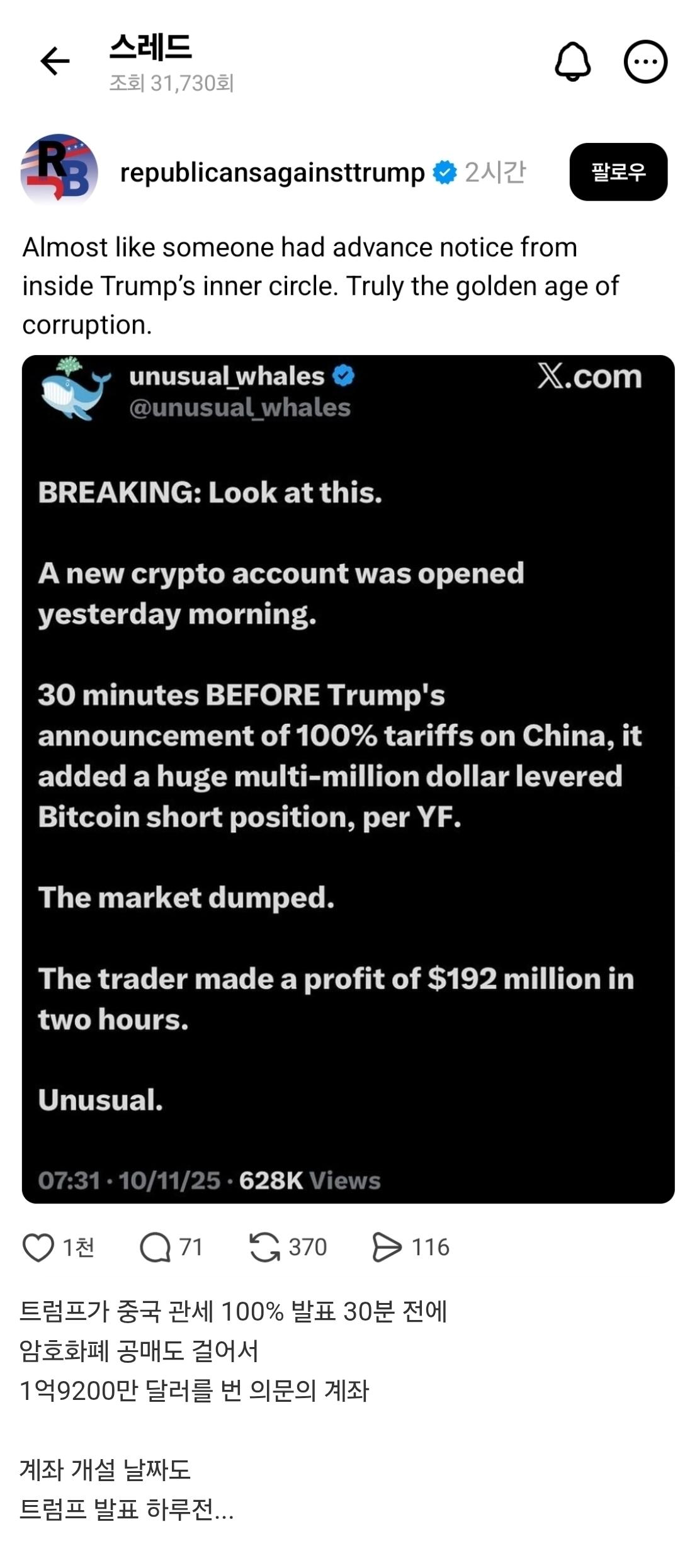This screenshot has width=680, height=1568.
Task: Open the comments with 71 replies
Action: tap(155, 1247)
